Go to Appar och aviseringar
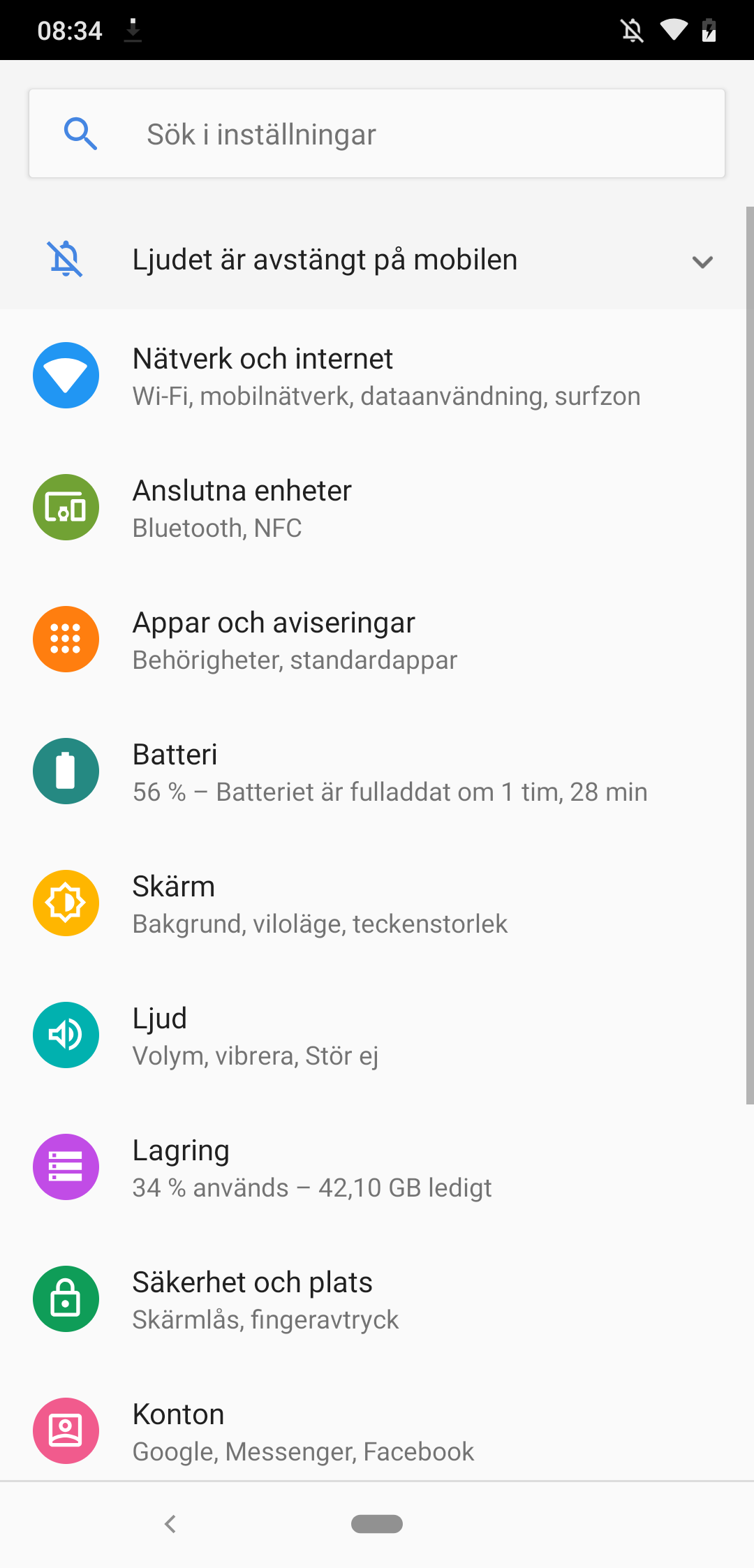 point(377,640)
